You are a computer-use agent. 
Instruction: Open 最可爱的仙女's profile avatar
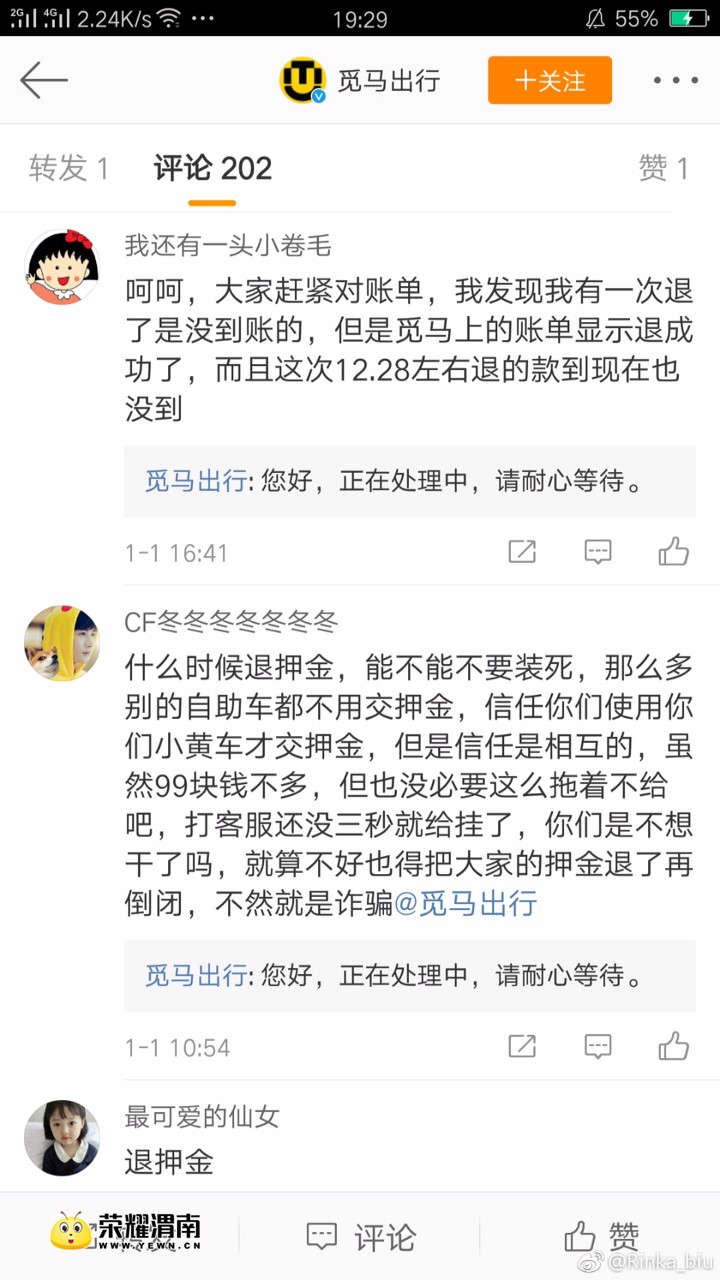(62, 1138)
